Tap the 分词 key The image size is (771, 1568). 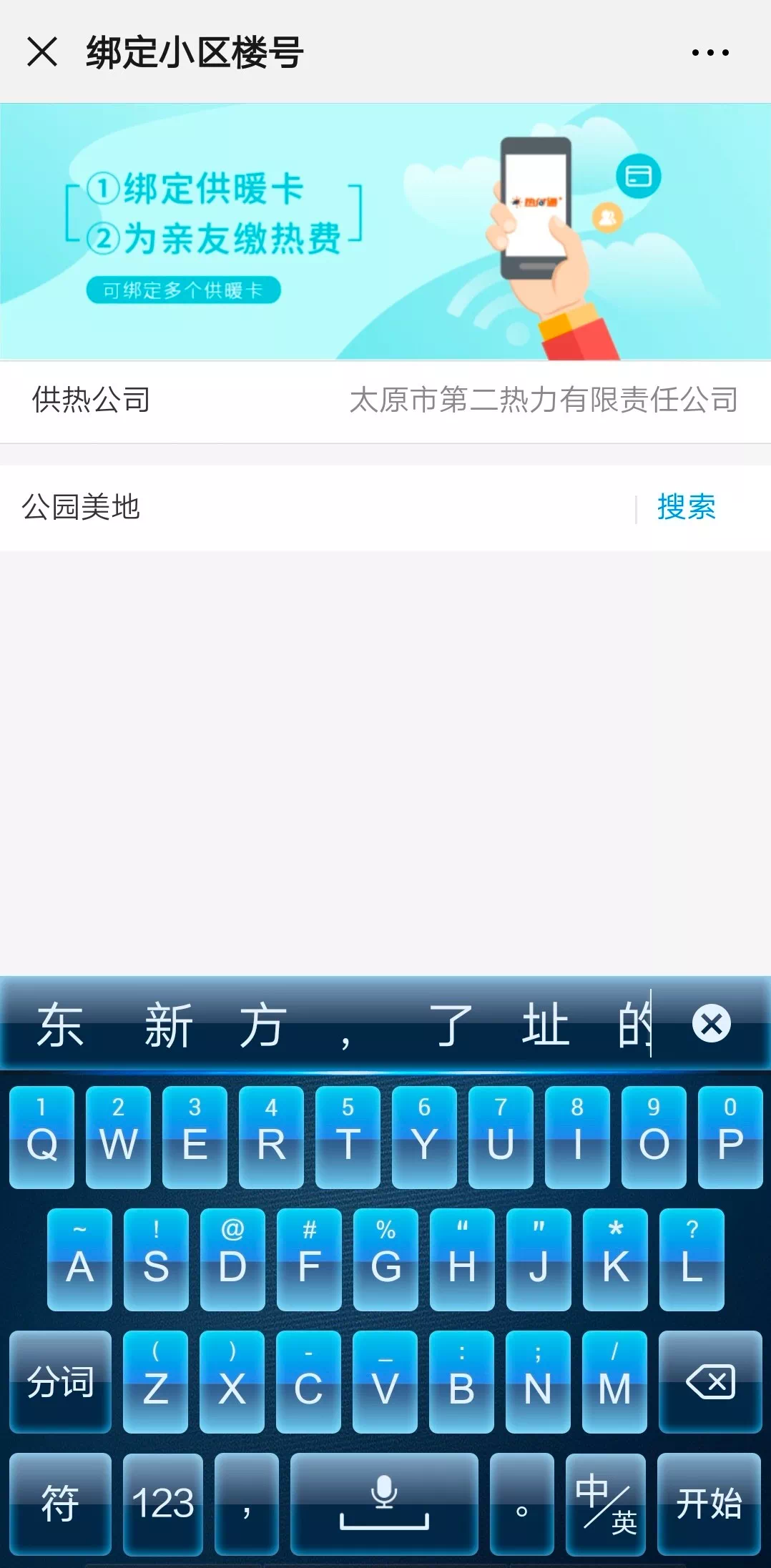(60, 1381)
